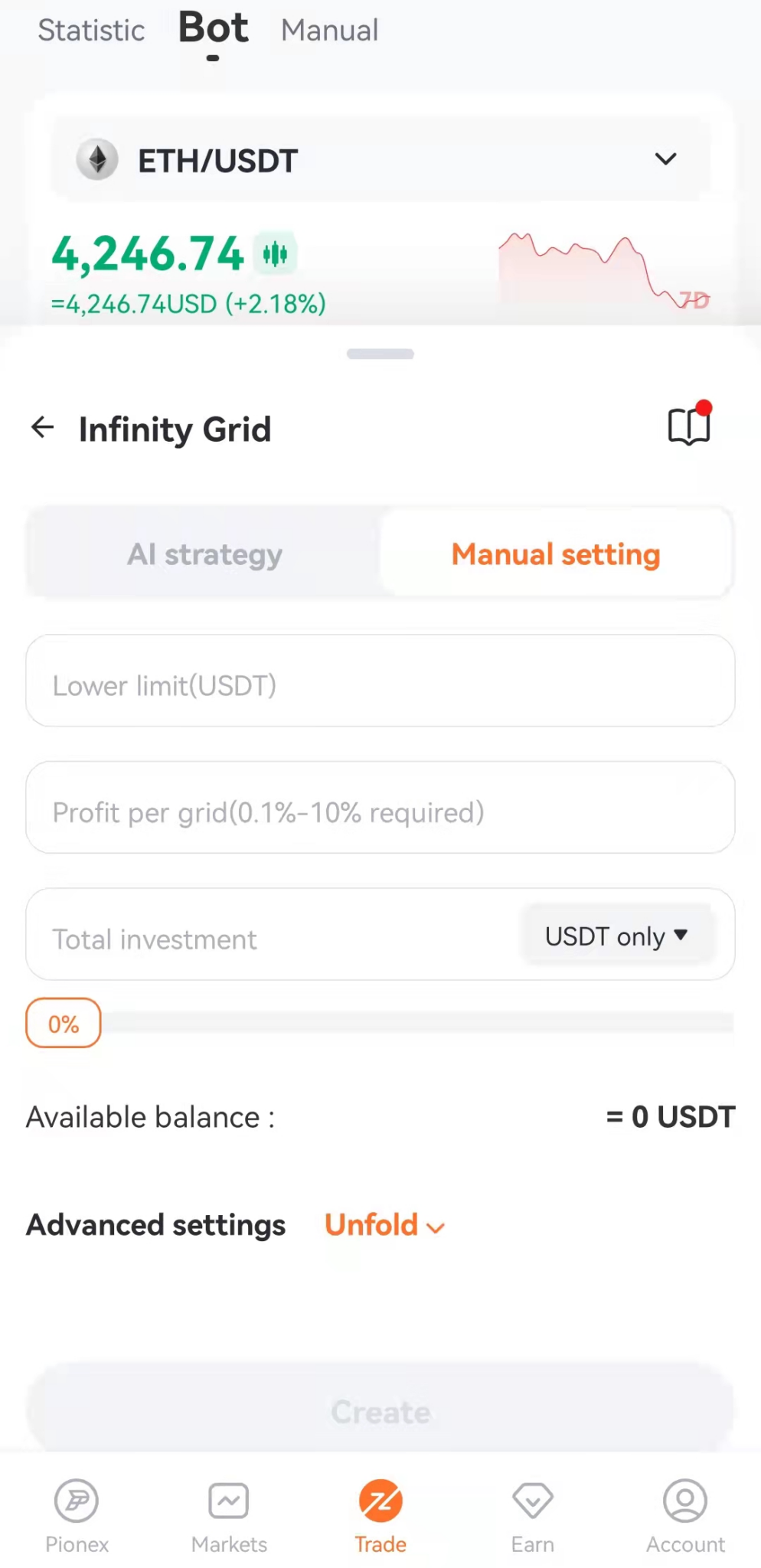Screen dimensions: 761x1568
Task: Select the Trade tab icon
Action: (380, 1501)
